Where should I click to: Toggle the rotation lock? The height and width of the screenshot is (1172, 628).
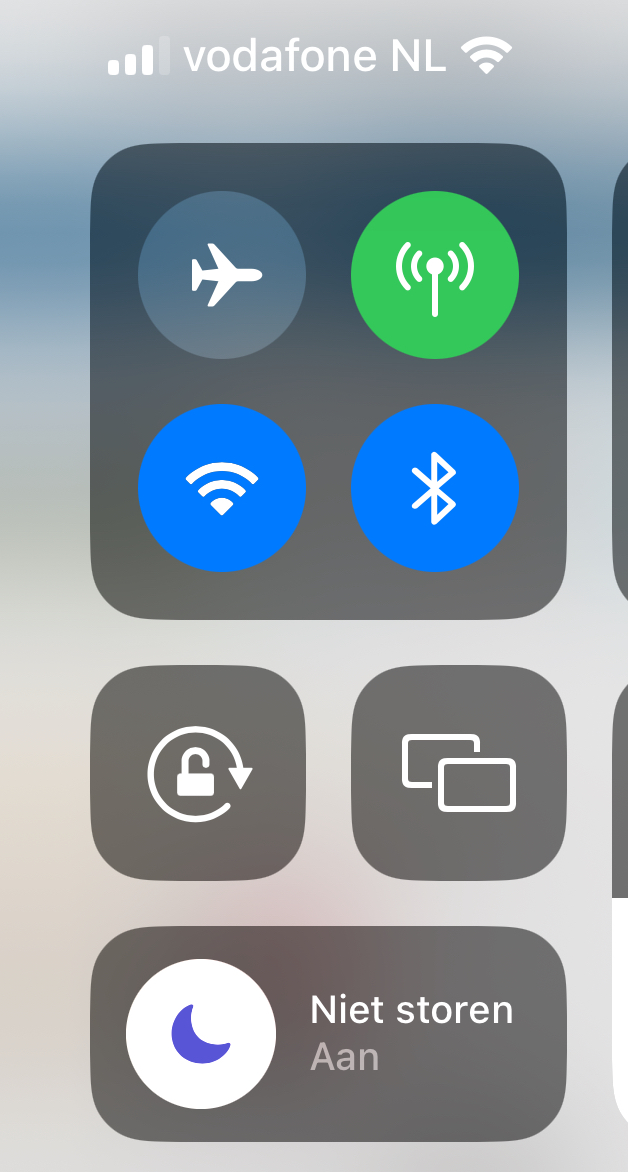coord(199,773)
